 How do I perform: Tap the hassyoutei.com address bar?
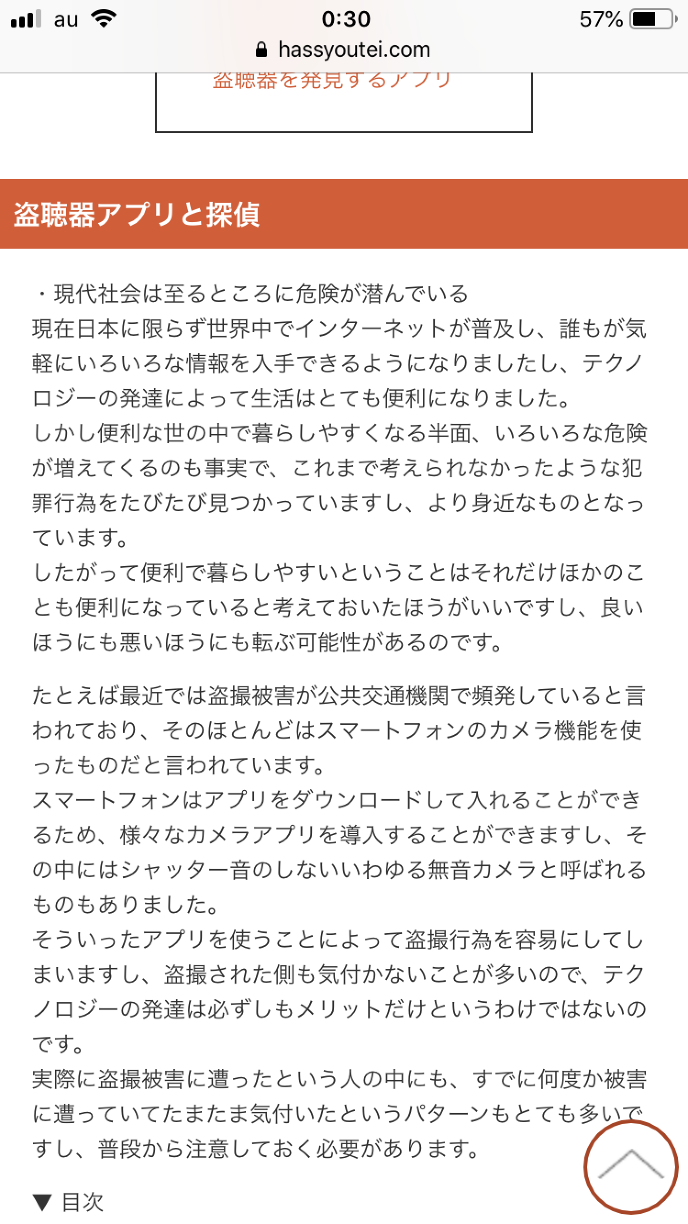[x=343, y=50]
